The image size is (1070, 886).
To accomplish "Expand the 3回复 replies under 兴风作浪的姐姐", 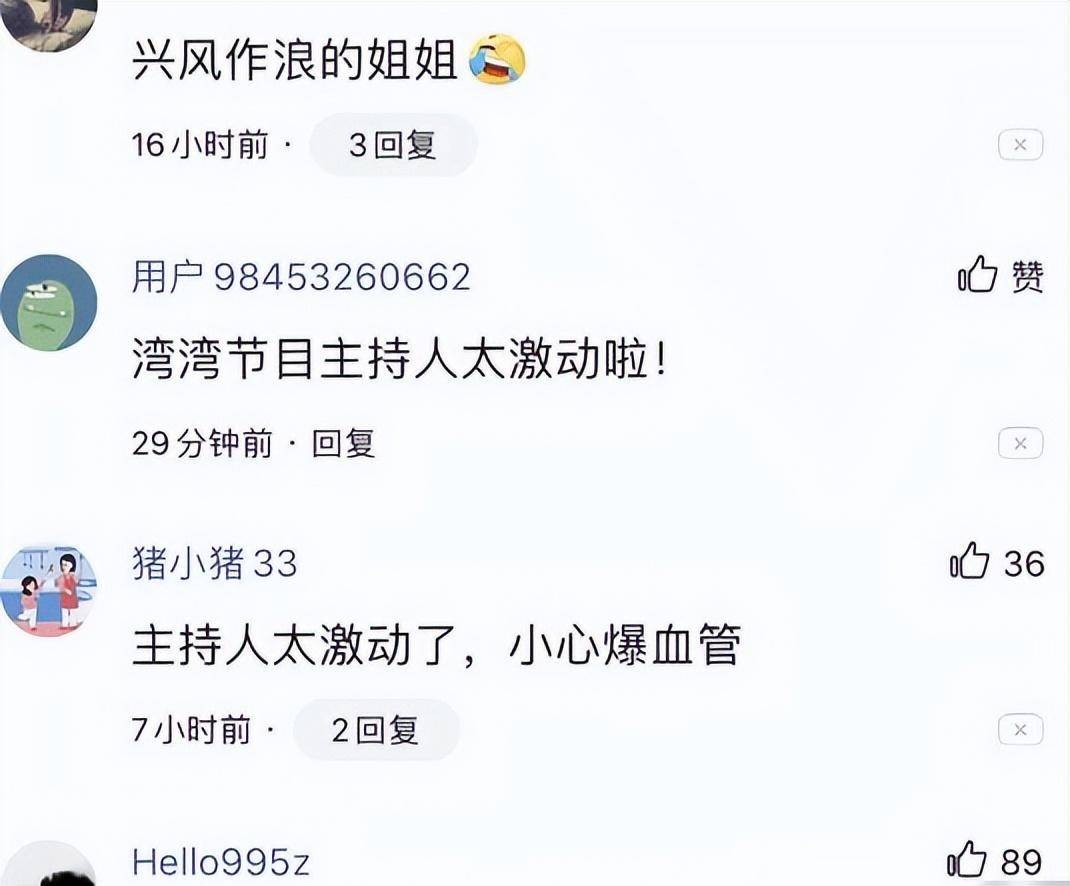I will pyautogui.click(x=392, y=146).
